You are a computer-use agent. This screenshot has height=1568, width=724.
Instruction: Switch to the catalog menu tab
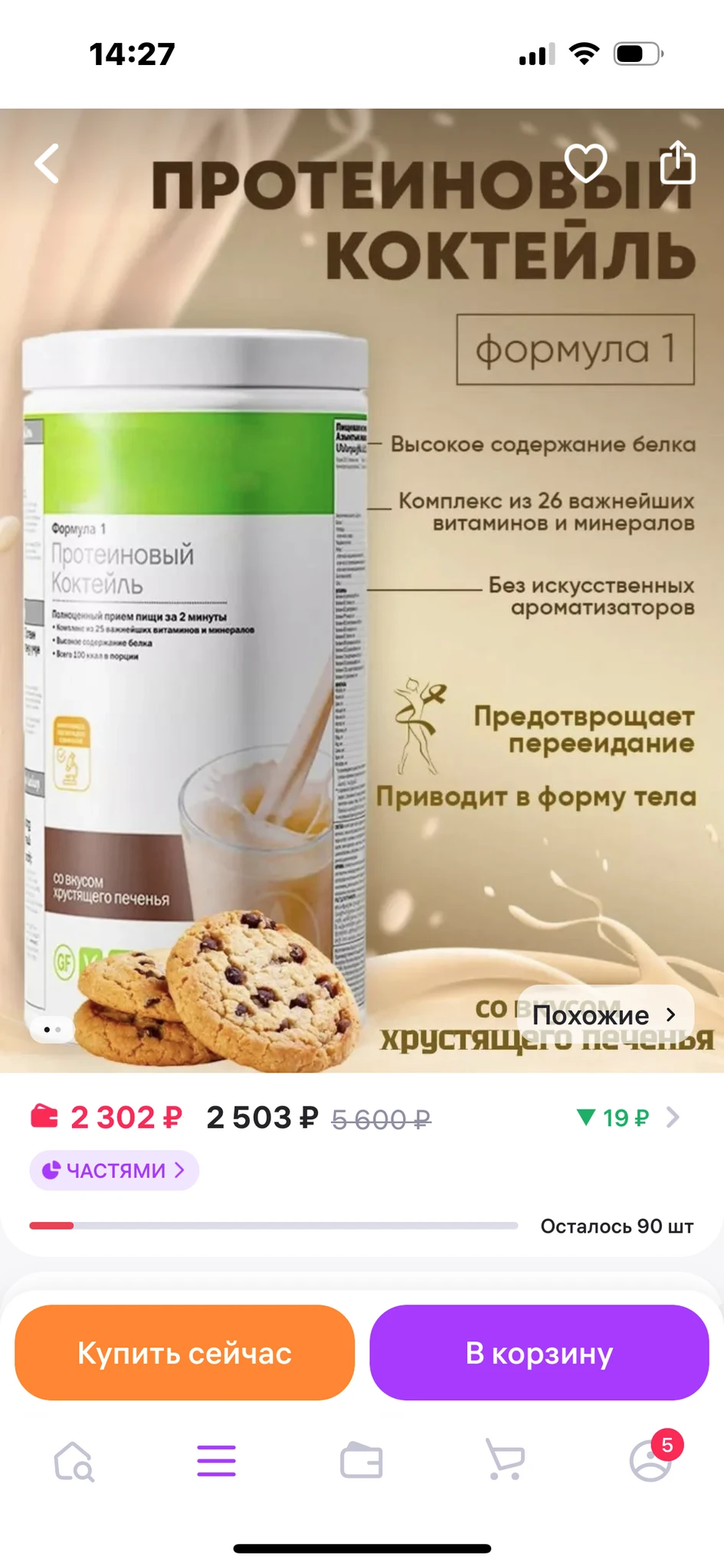pyautogui.click(x=217, y=1461)
